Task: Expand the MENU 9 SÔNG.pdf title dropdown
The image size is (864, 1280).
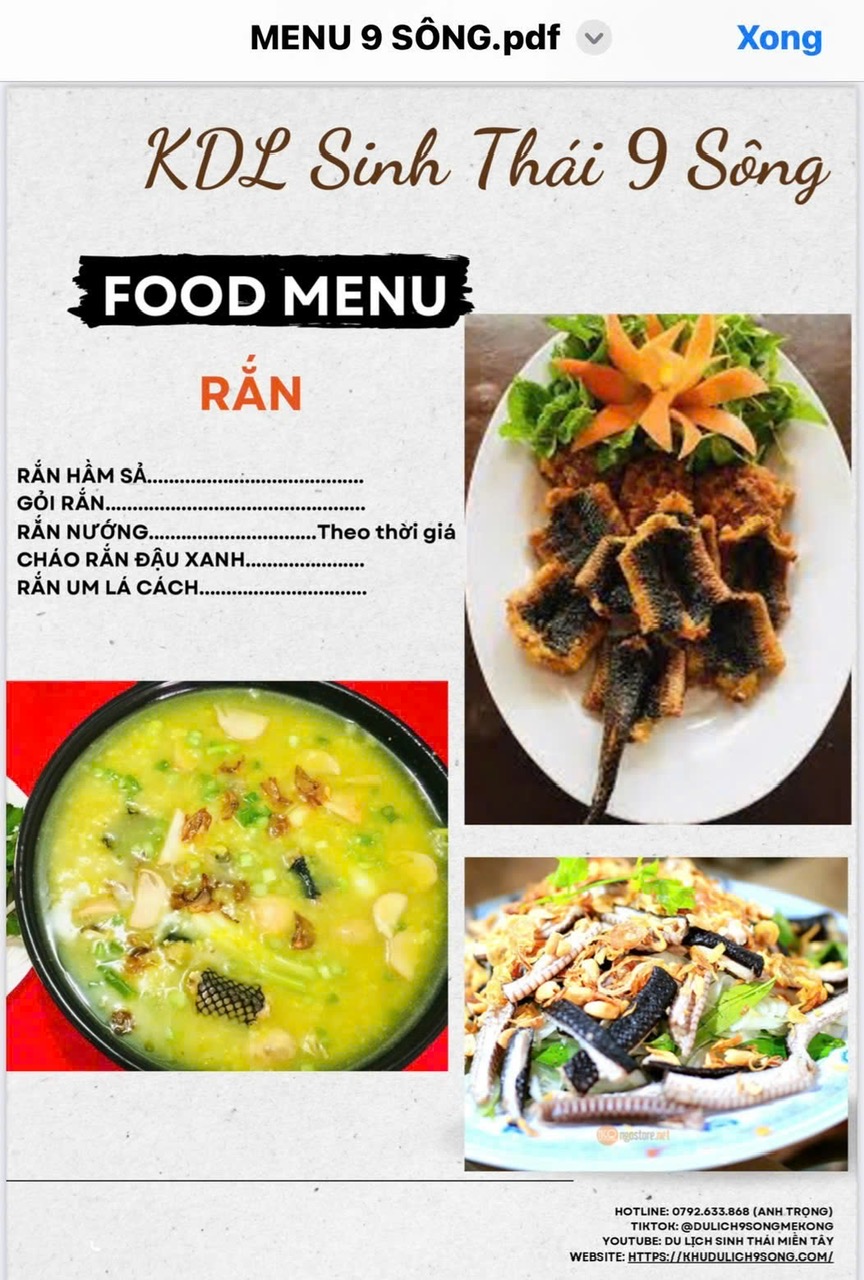Action: [x=594, y=39]
